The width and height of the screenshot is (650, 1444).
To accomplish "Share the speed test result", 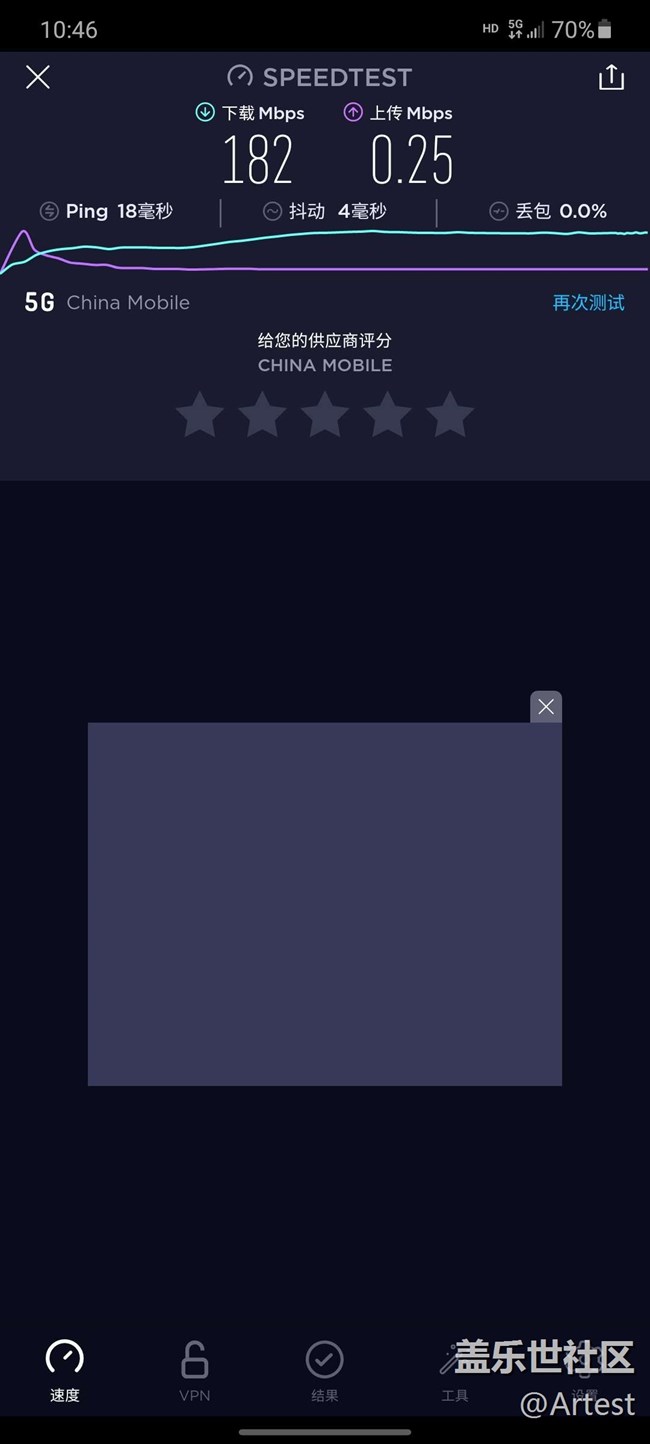I will point(611,77).
